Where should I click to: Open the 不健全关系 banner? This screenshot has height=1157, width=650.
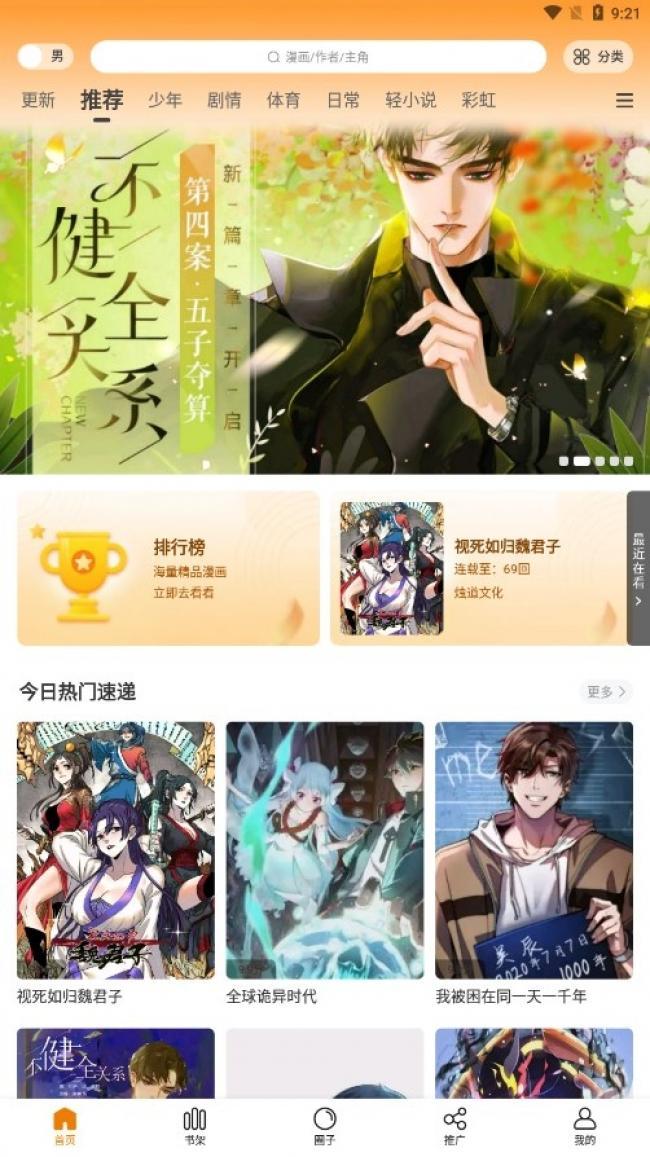[325, 300]
